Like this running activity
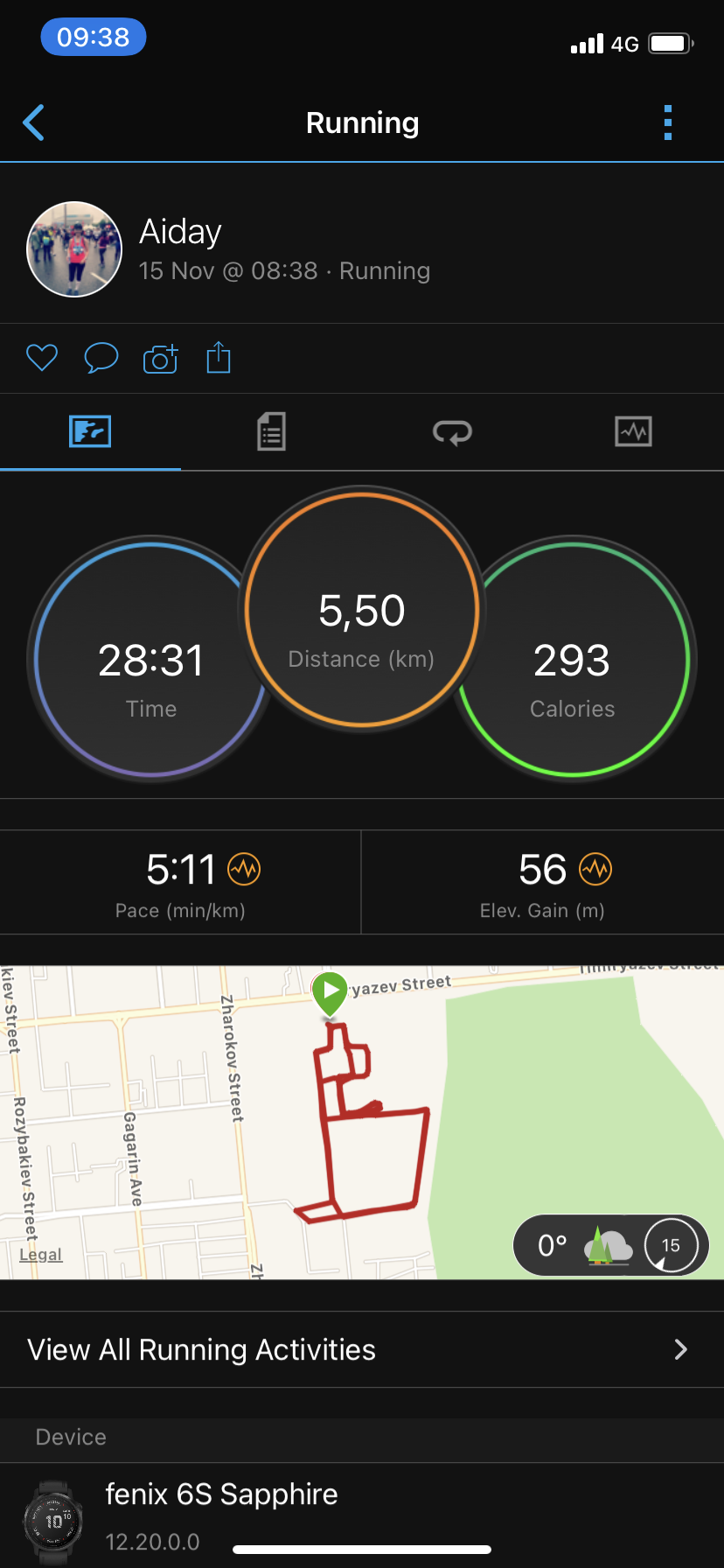Image resolution: width=724 pixels, height=1568 pixels. pyautogui.click(x=42, y=358)
